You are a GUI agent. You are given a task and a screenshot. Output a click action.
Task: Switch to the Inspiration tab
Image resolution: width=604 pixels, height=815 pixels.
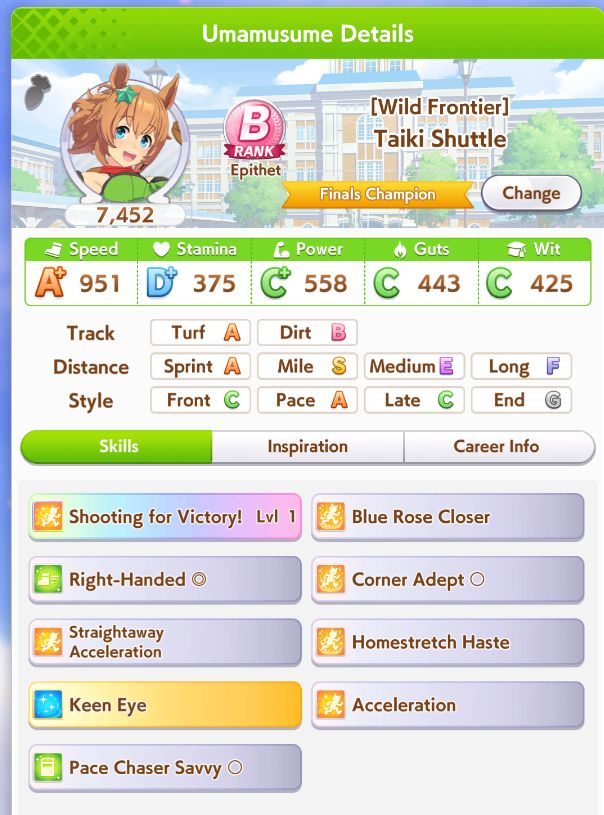click(307, 446)
